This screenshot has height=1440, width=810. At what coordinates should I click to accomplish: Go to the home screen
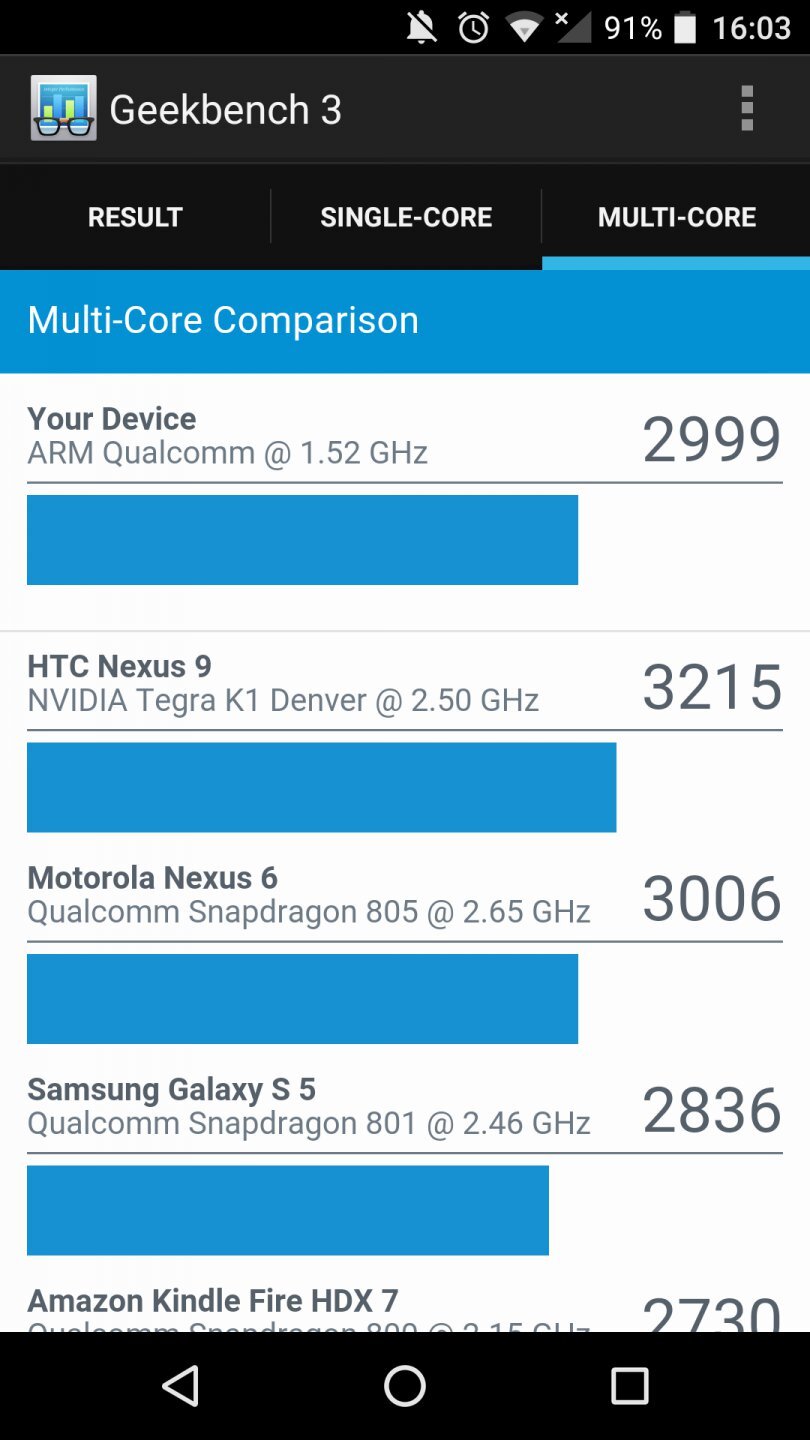(x=405, y=1386)
